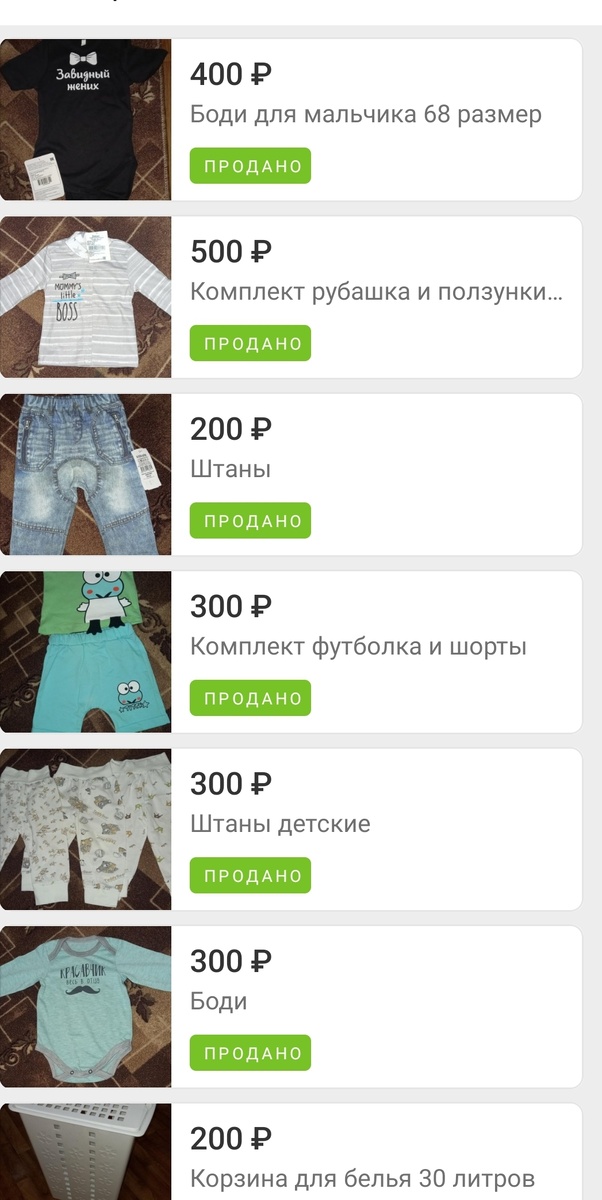
Task: Open the 400 ₽ boy's bodysuit size 68 listing
Action: coord(366,114)
